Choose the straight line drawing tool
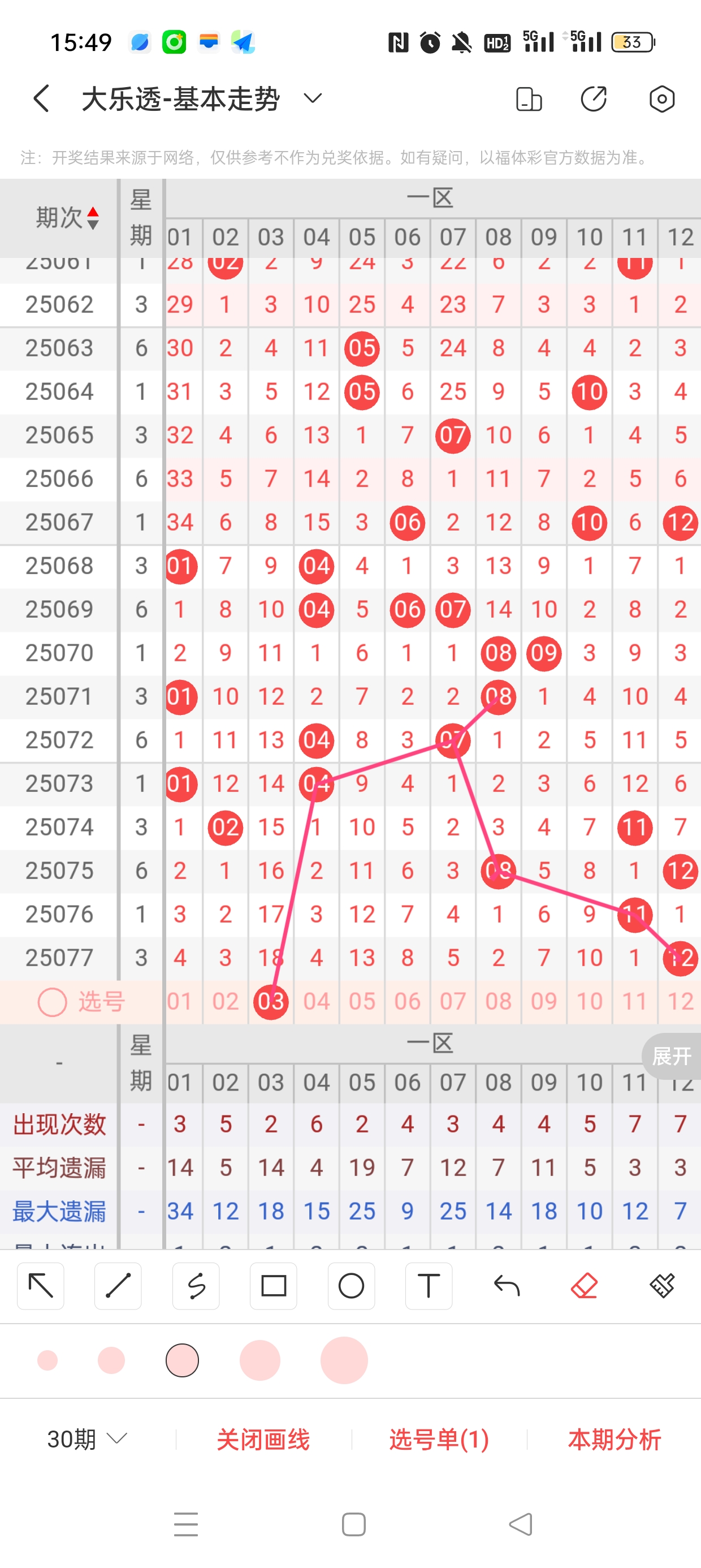The image size is (701, 1568). click(x=118, y=1286)
